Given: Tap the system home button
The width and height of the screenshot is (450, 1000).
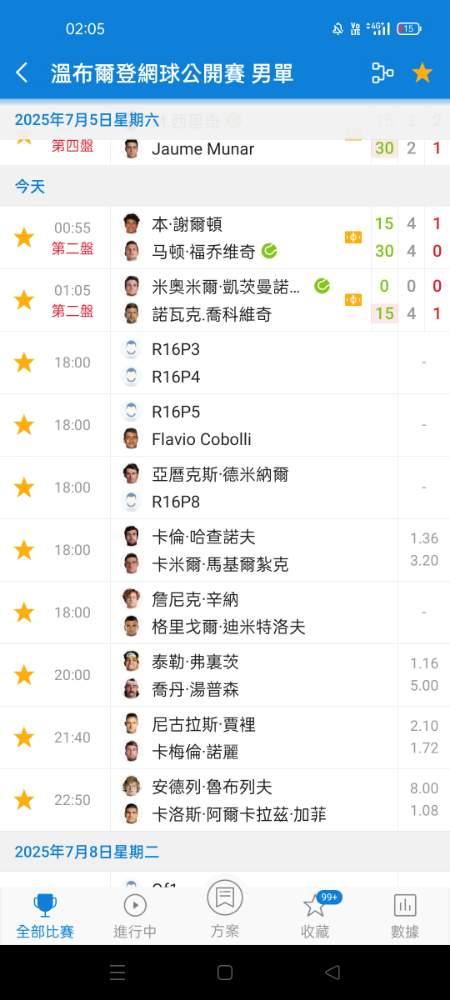Looking at the screenshot, I should point(224,972).
